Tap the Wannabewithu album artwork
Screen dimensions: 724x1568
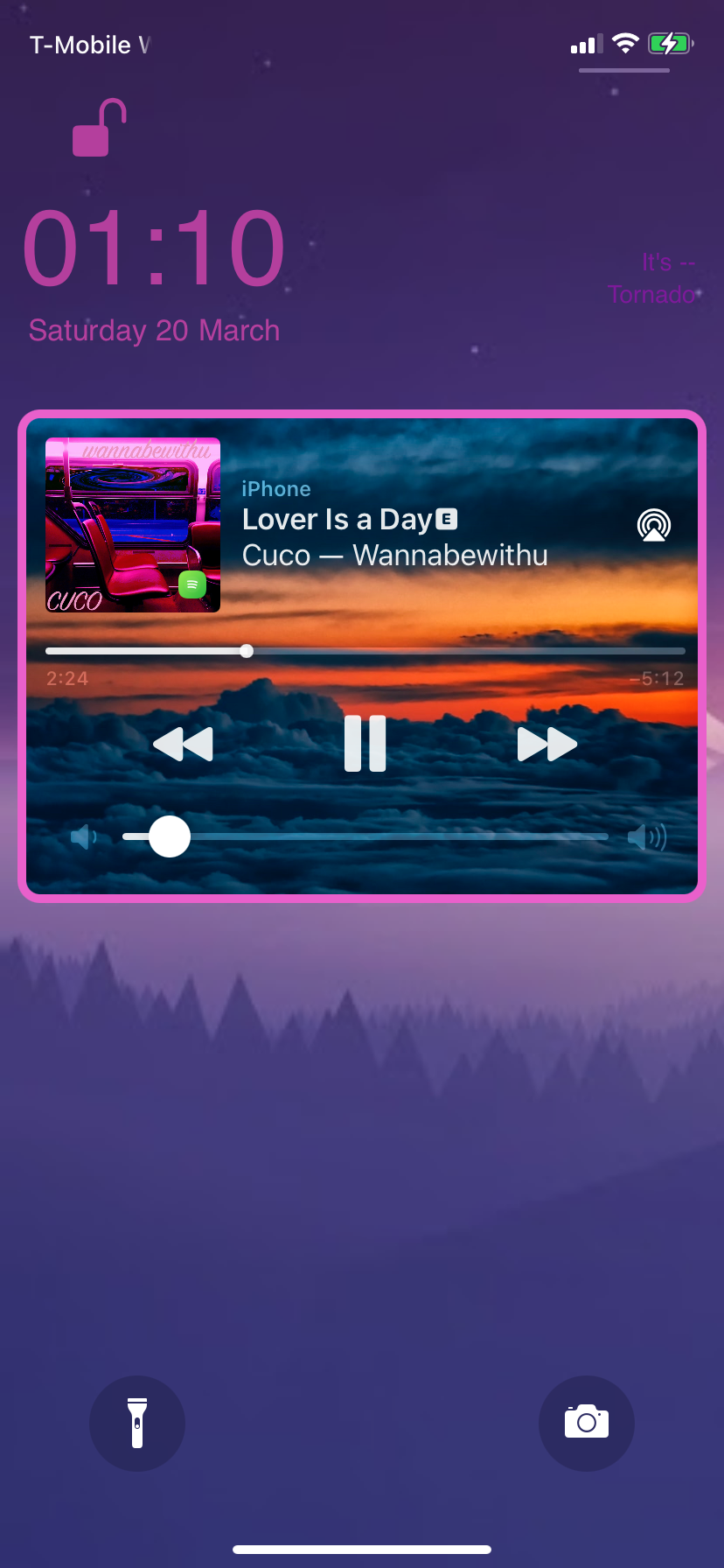point(133,525)
